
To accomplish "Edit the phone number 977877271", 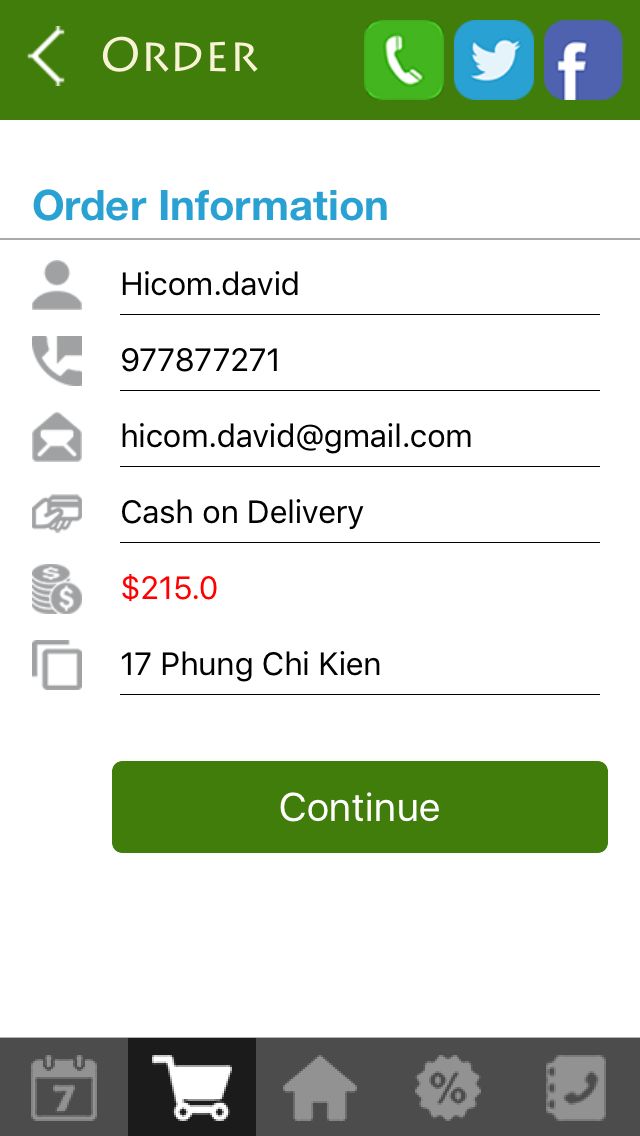I will [359, 361].
